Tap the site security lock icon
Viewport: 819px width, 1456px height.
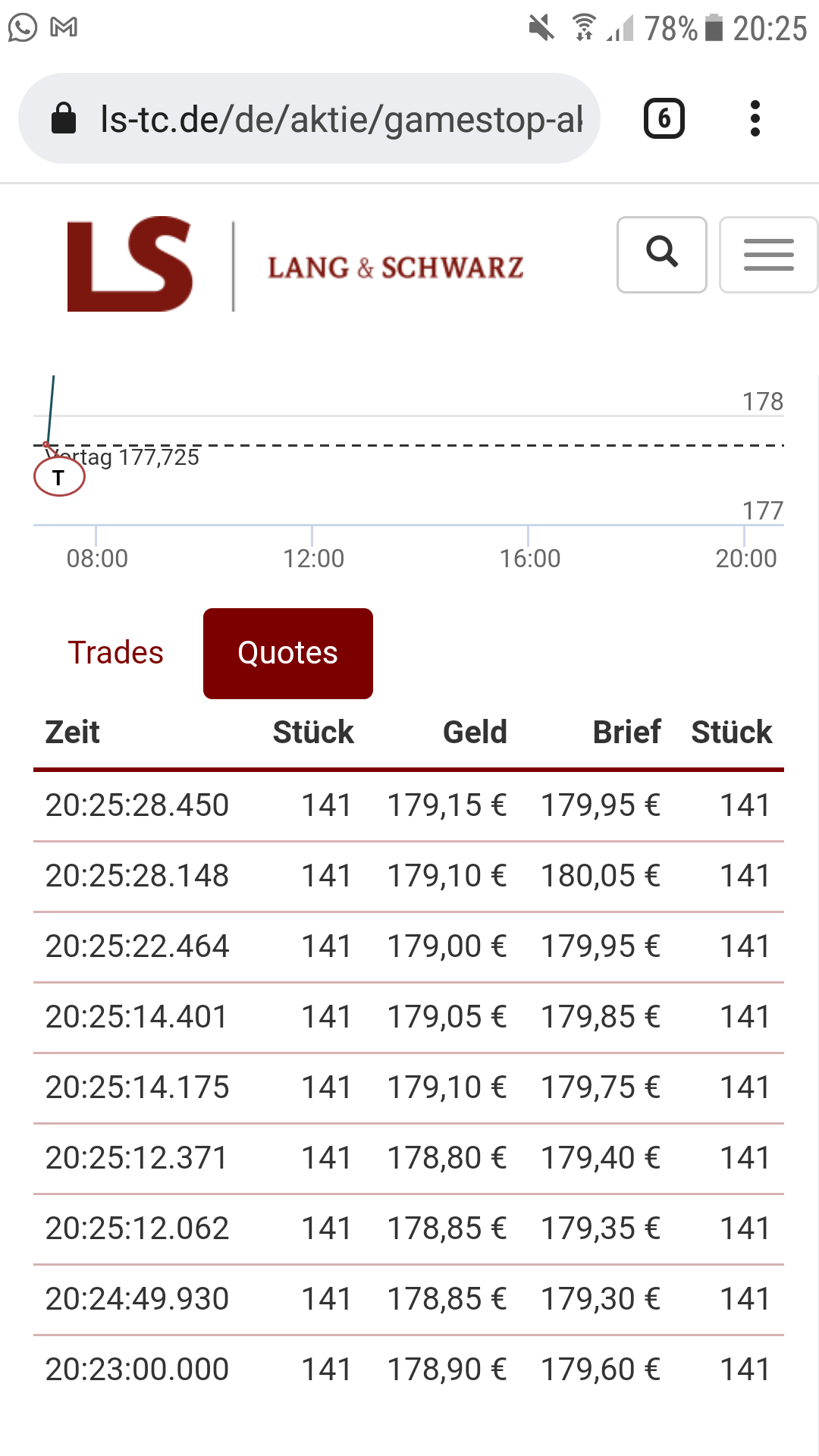tap(65, 118)
